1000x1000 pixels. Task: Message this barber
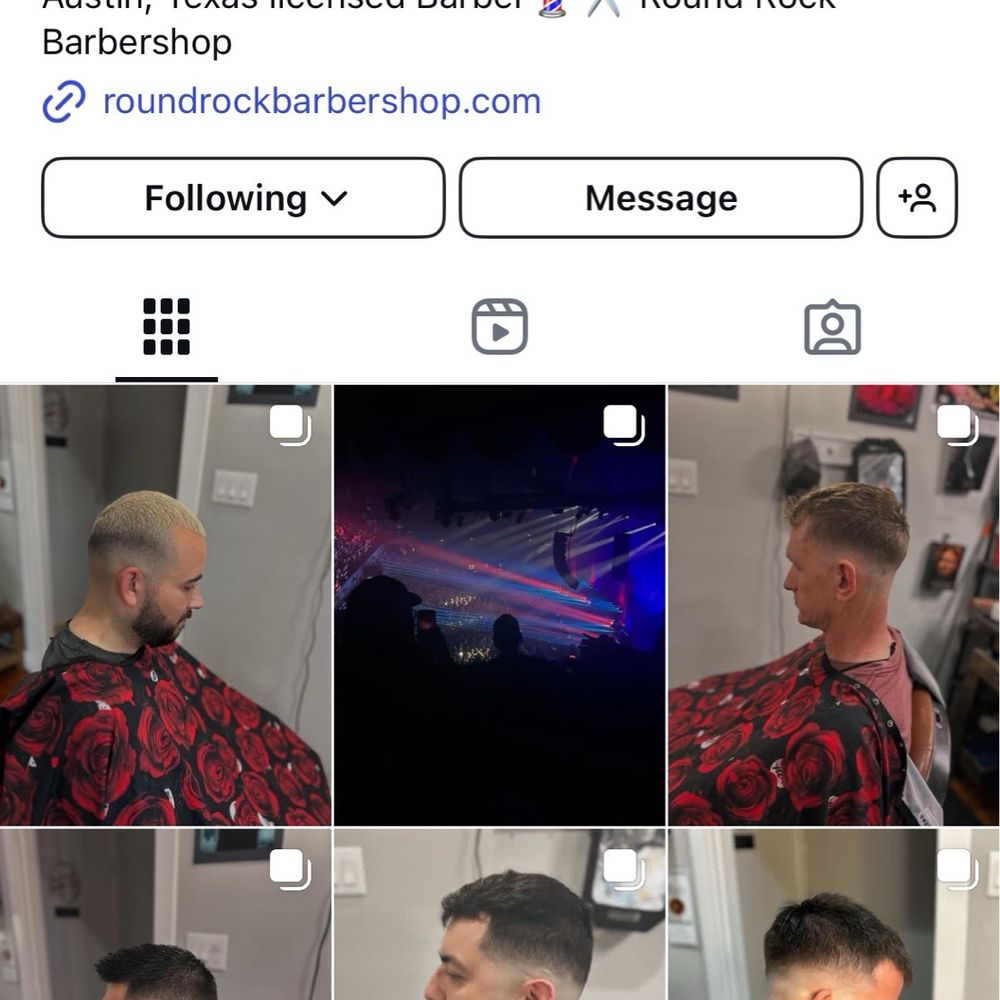pos(660,198)
